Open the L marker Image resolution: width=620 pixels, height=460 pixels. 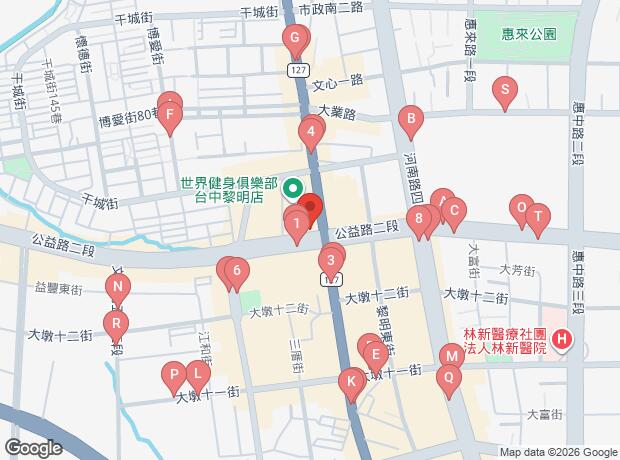coord(198,377)
